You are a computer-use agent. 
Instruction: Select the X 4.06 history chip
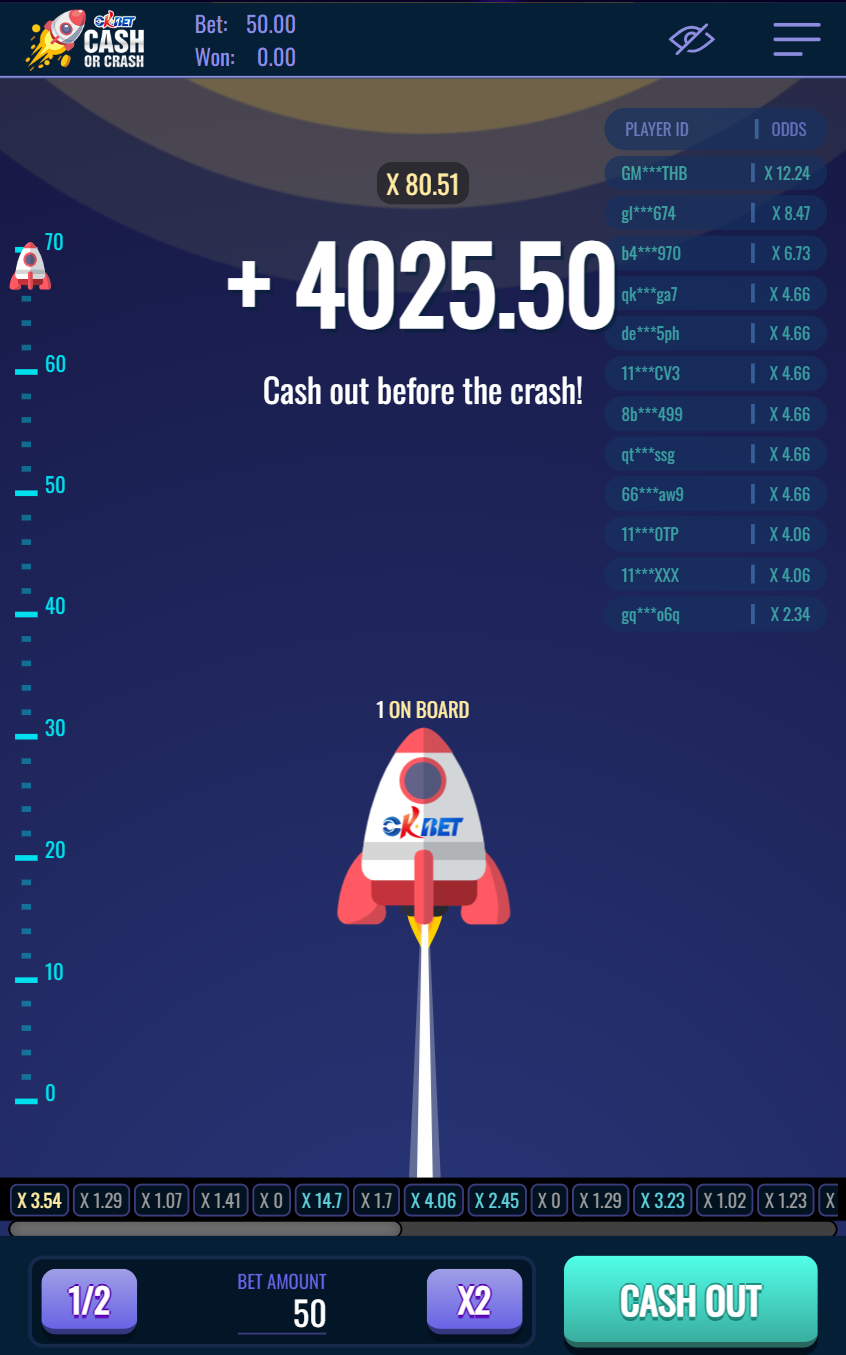(434, 1200)
